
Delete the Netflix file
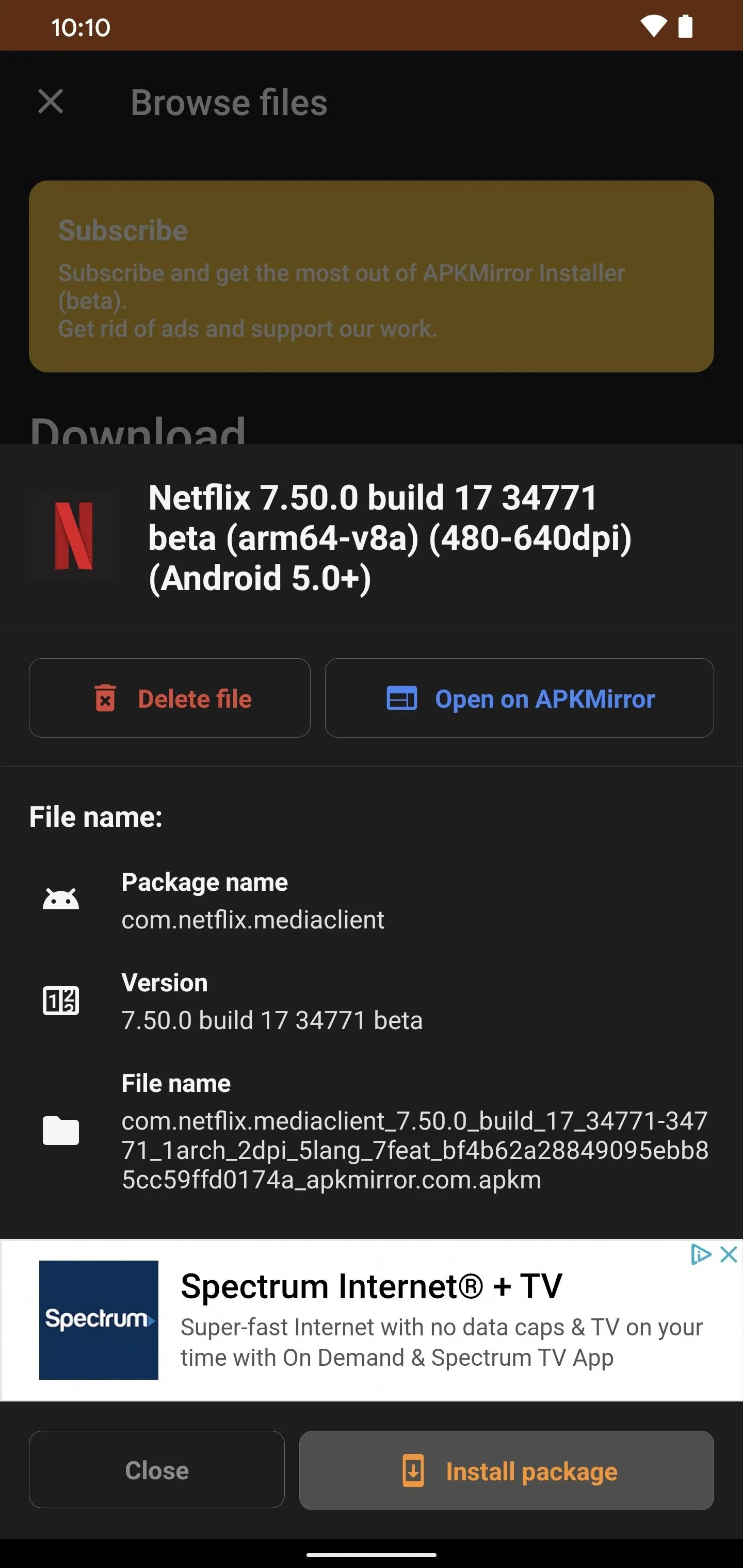169,698
